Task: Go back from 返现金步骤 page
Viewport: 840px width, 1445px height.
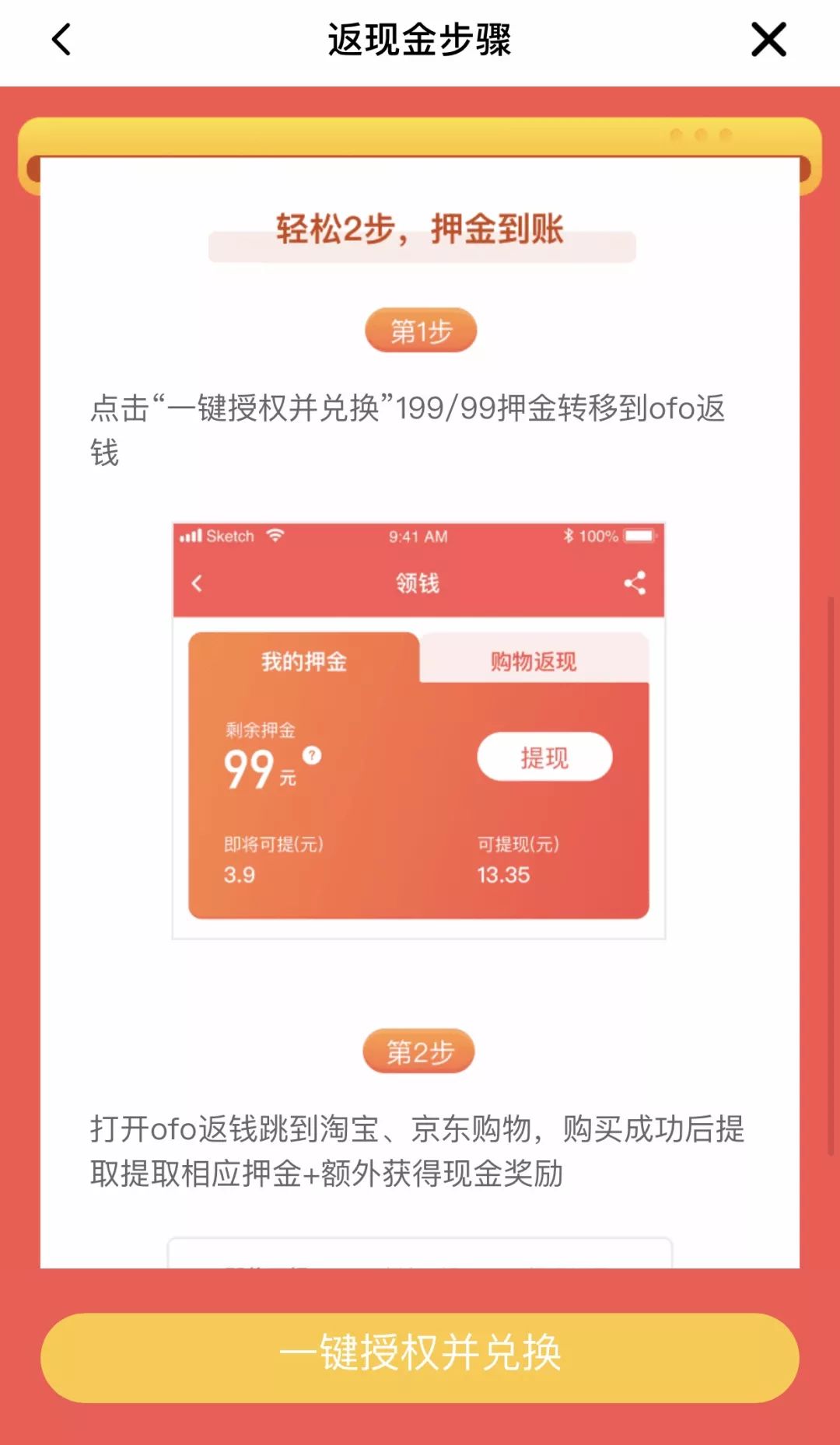Action: [x=61, y=40]
